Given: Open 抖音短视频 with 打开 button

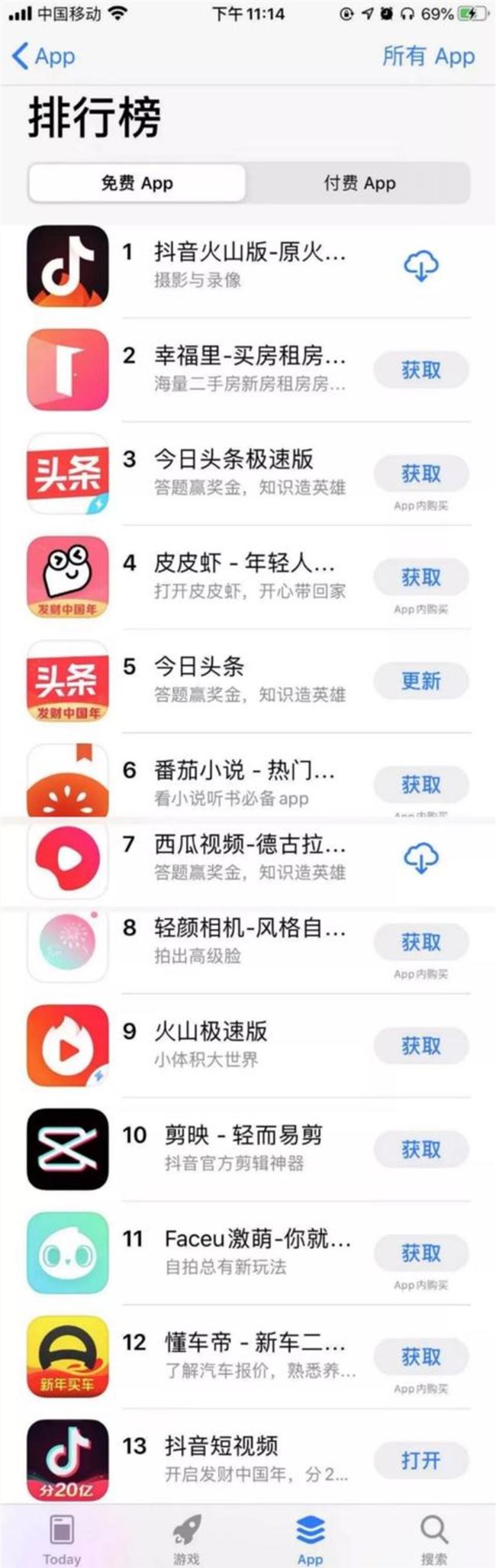Looking at the screenshot, I should click(x=420, y=1461).
